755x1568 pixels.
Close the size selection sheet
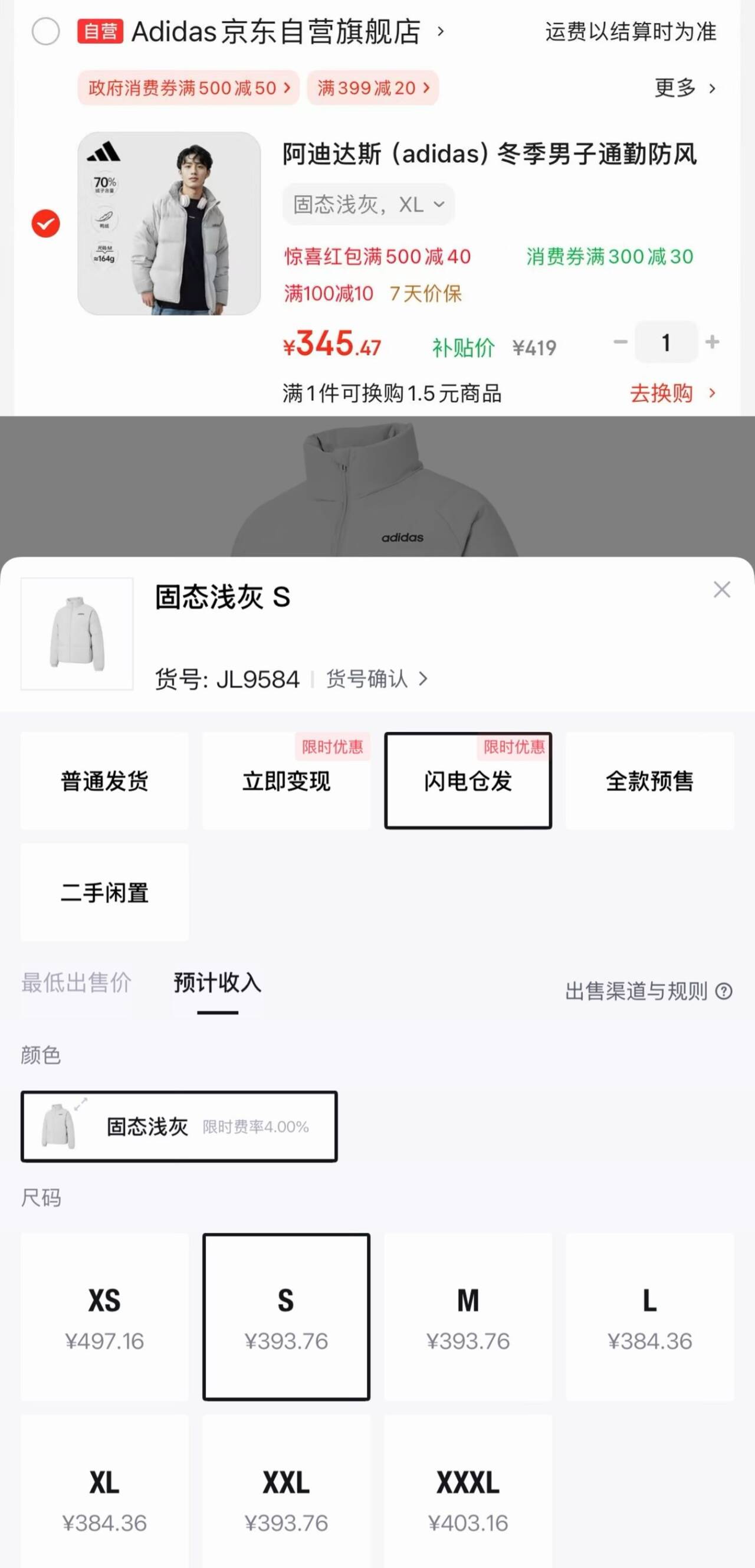coord(721,589)
